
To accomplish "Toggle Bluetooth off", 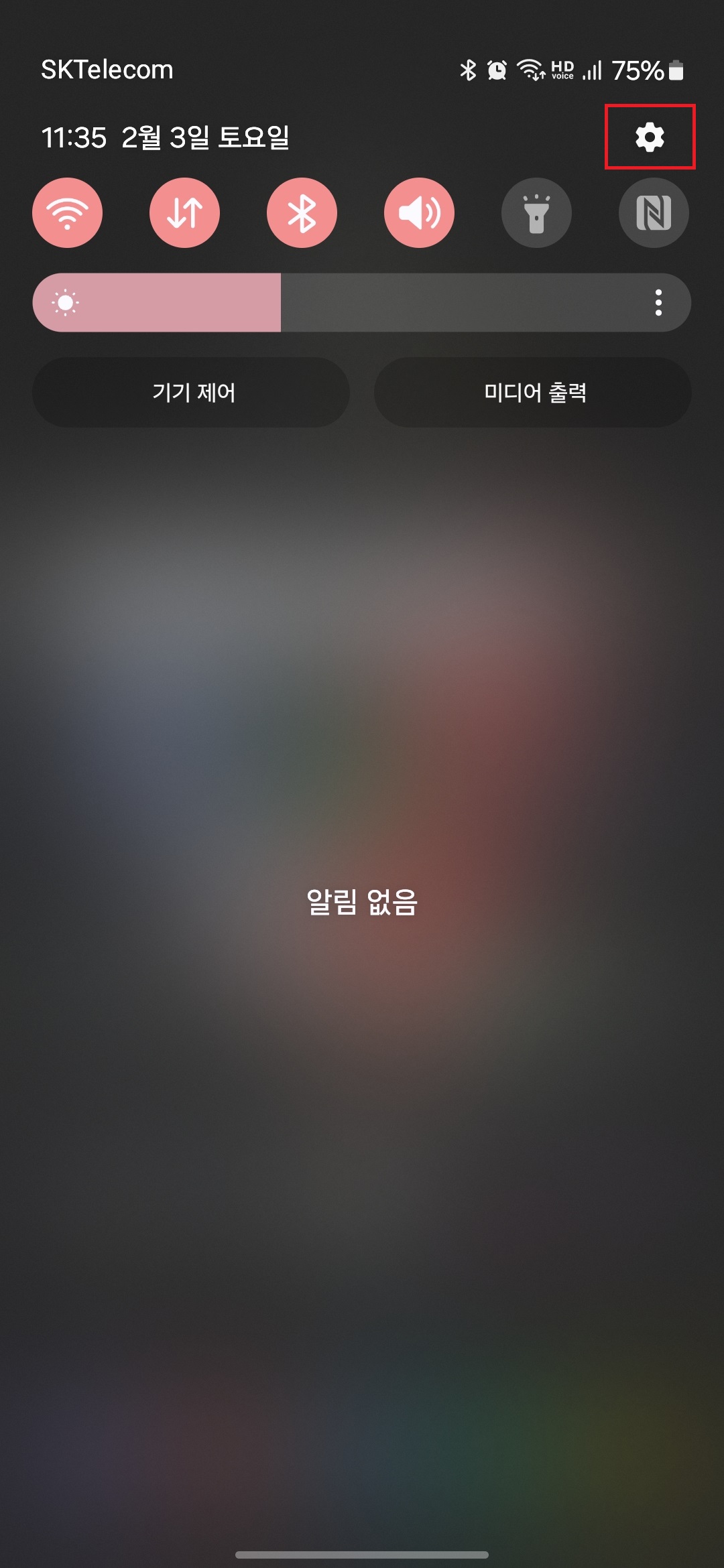I will [x=302, y=212].
